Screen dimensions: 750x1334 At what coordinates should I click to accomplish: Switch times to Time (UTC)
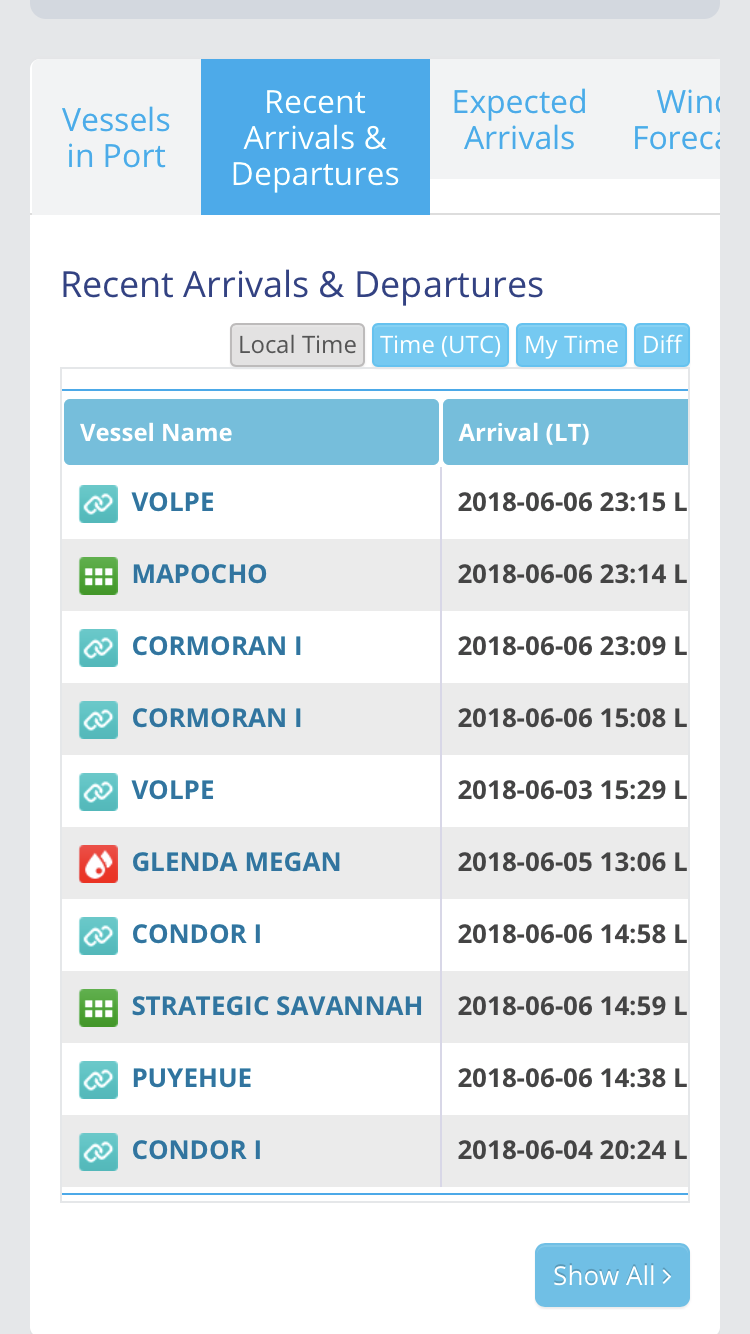point(440,345)
